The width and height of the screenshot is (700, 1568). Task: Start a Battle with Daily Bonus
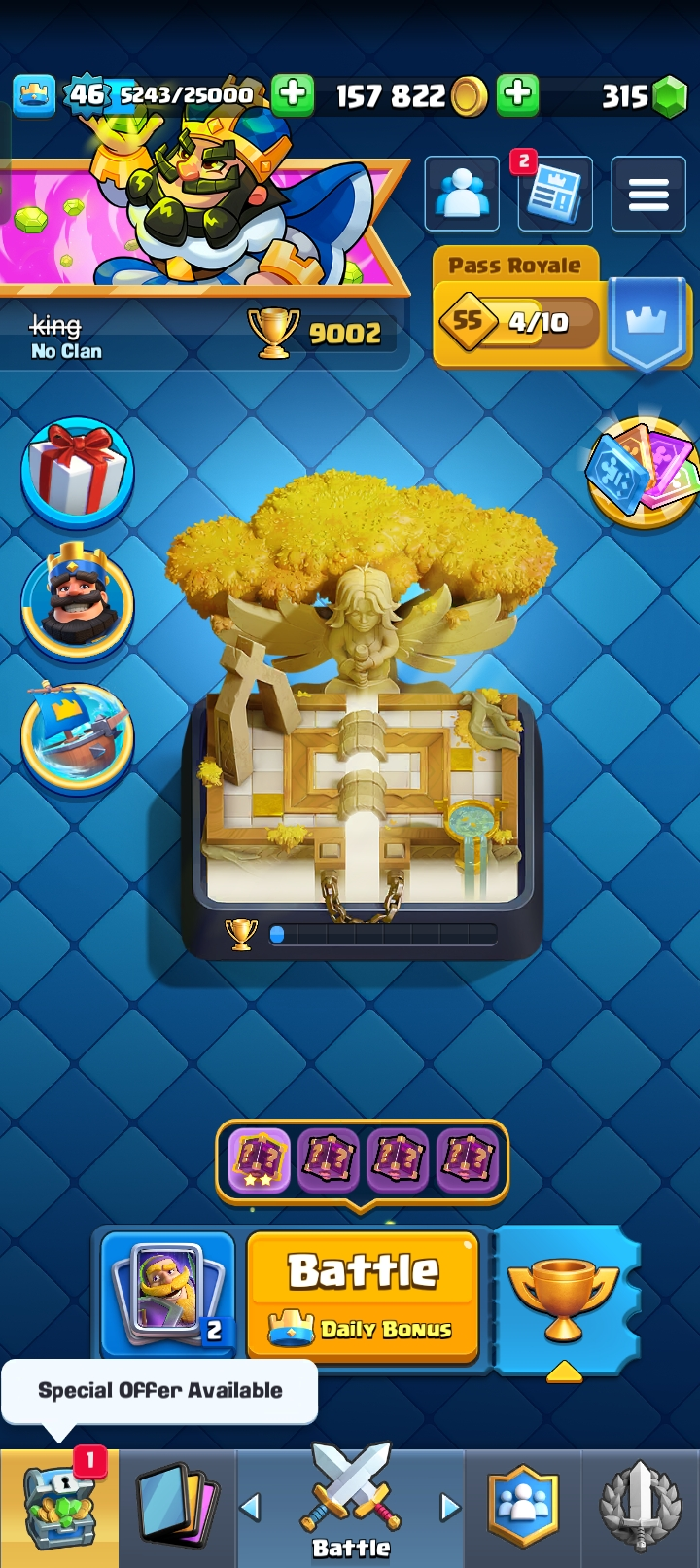pyautogui.click(x=363, y=1295)
